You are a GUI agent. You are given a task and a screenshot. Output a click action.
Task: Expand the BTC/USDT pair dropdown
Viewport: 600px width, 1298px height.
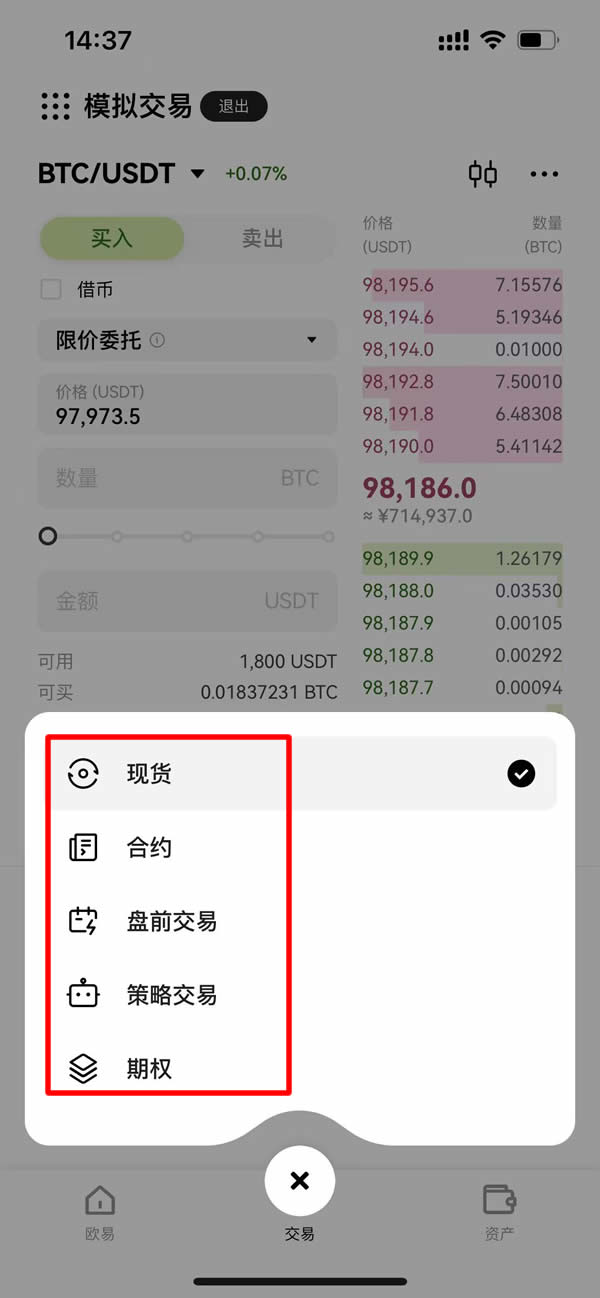point(197,174)
